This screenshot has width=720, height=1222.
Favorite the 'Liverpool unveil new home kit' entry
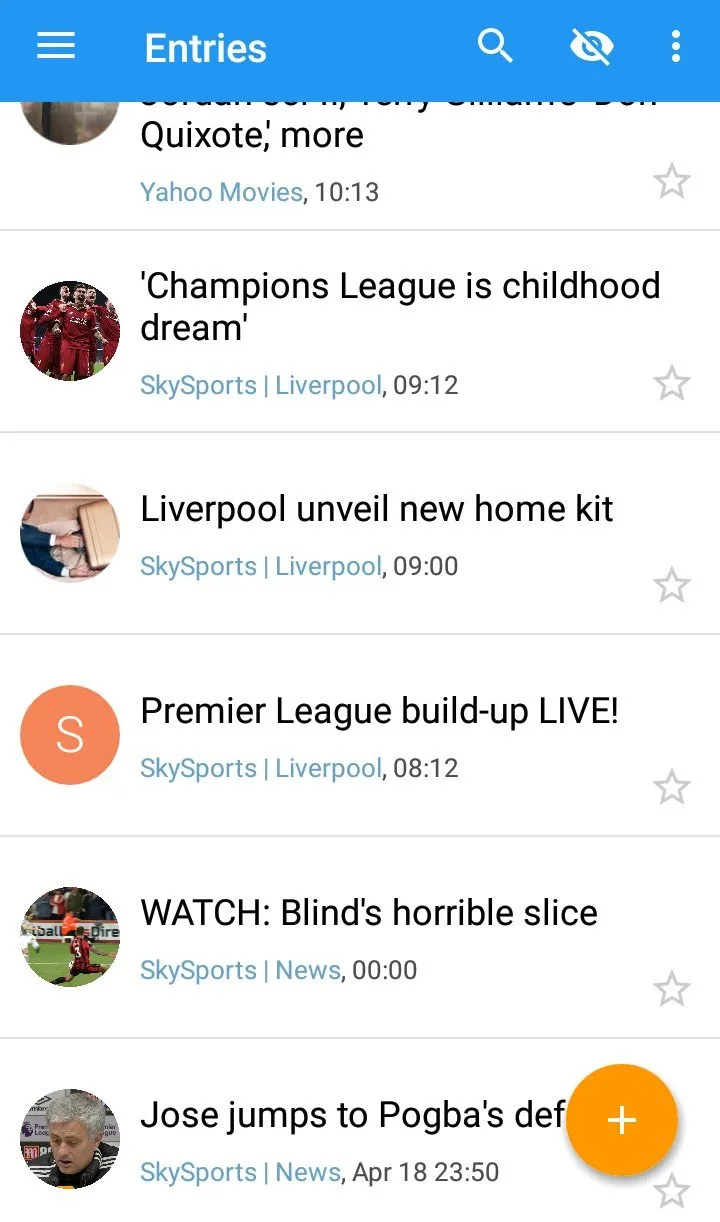point(671,585)
